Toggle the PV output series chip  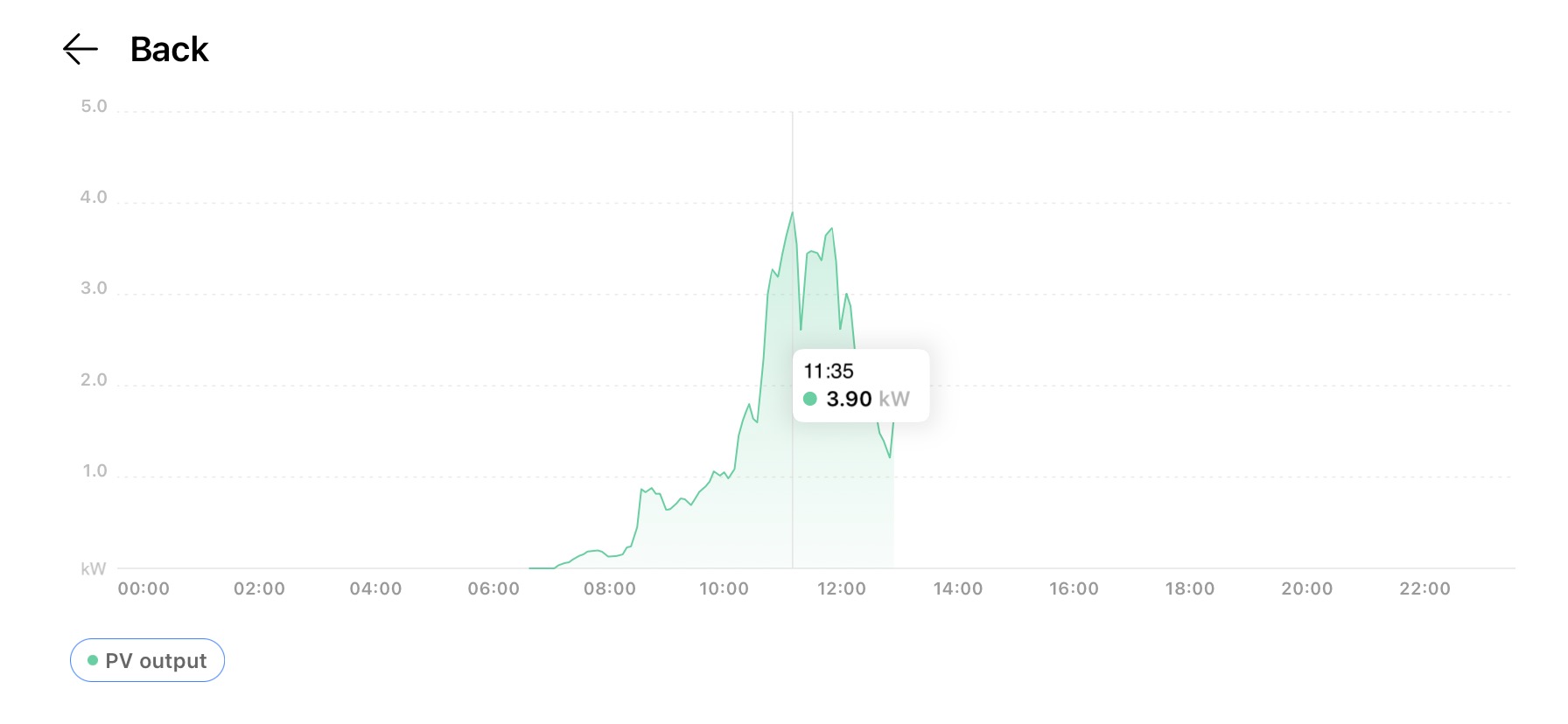tap(147, 660)
